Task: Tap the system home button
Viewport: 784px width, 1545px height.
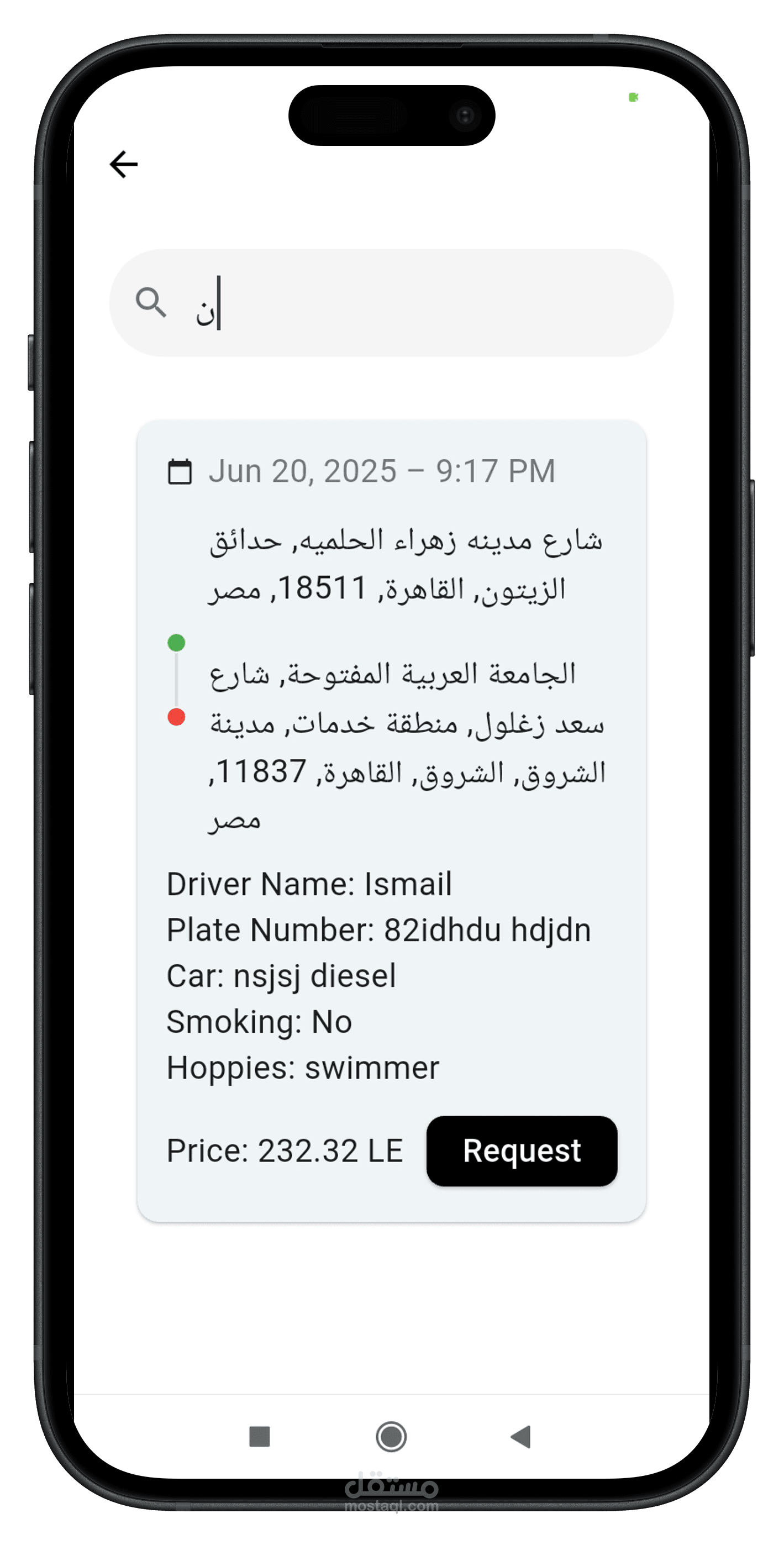Action: (391, 1437)
